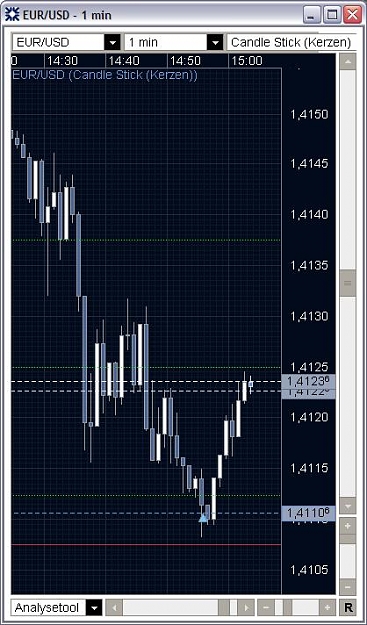Click the horizontal scrollbar left arrow
This screenshot has height=625, width=367.
114,608
